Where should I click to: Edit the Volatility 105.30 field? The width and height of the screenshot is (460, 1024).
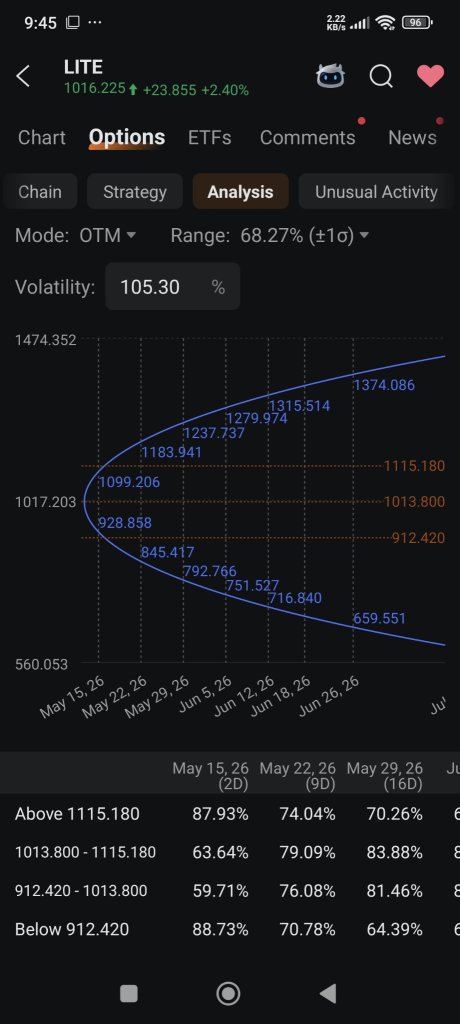[x=172, y=287]
